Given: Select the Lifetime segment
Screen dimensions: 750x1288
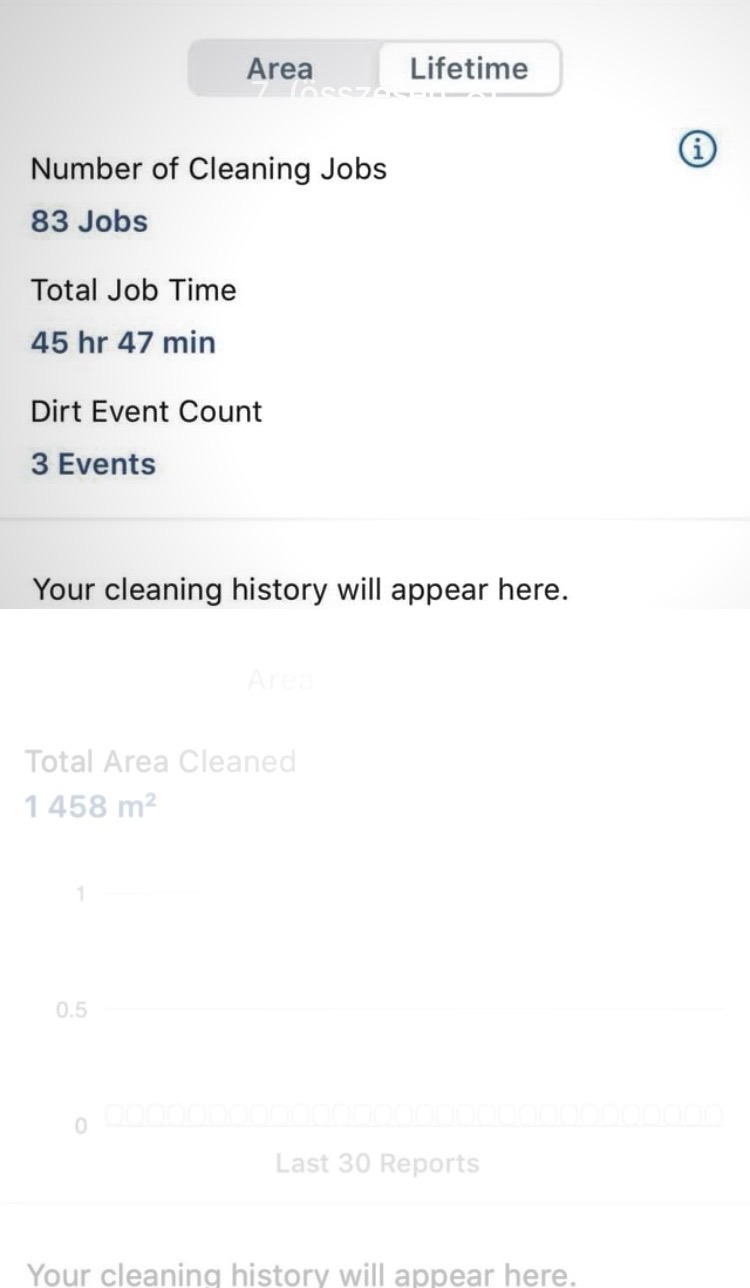Looking at the screenshot, I should click(x=468, y=69).
